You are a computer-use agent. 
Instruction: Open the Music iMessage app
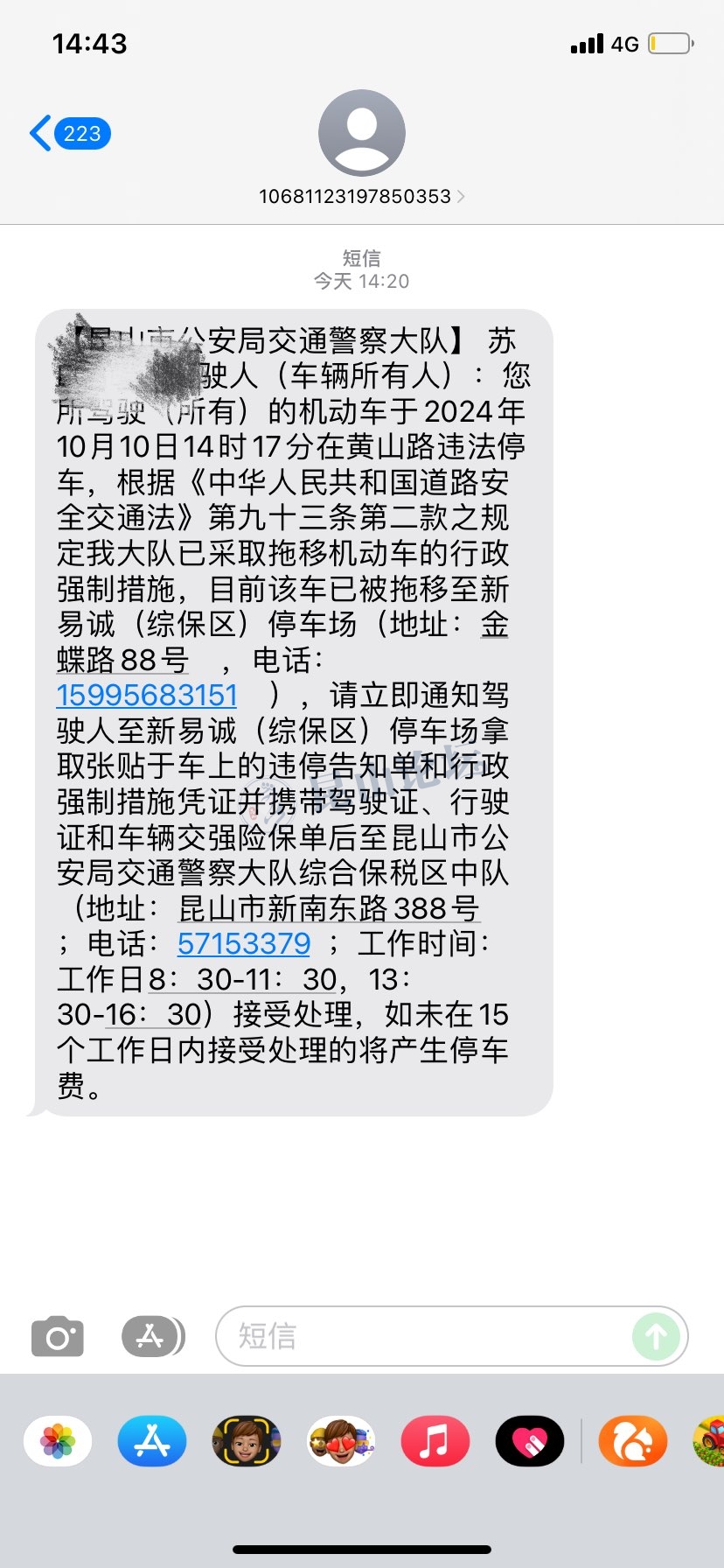click(x=435, y=1440)
